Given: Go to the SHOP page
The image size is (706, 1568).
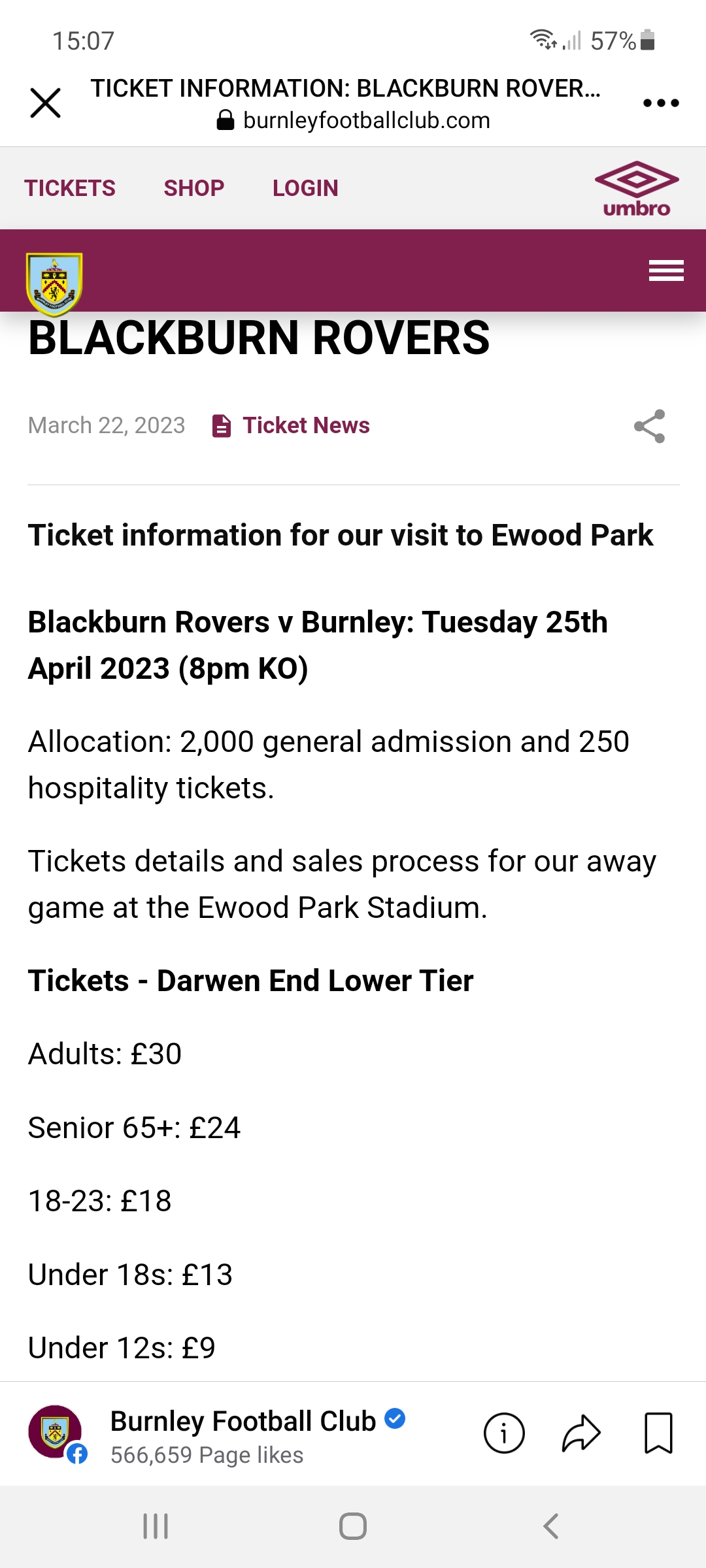Looking at the screenshot, I should 193,188.
